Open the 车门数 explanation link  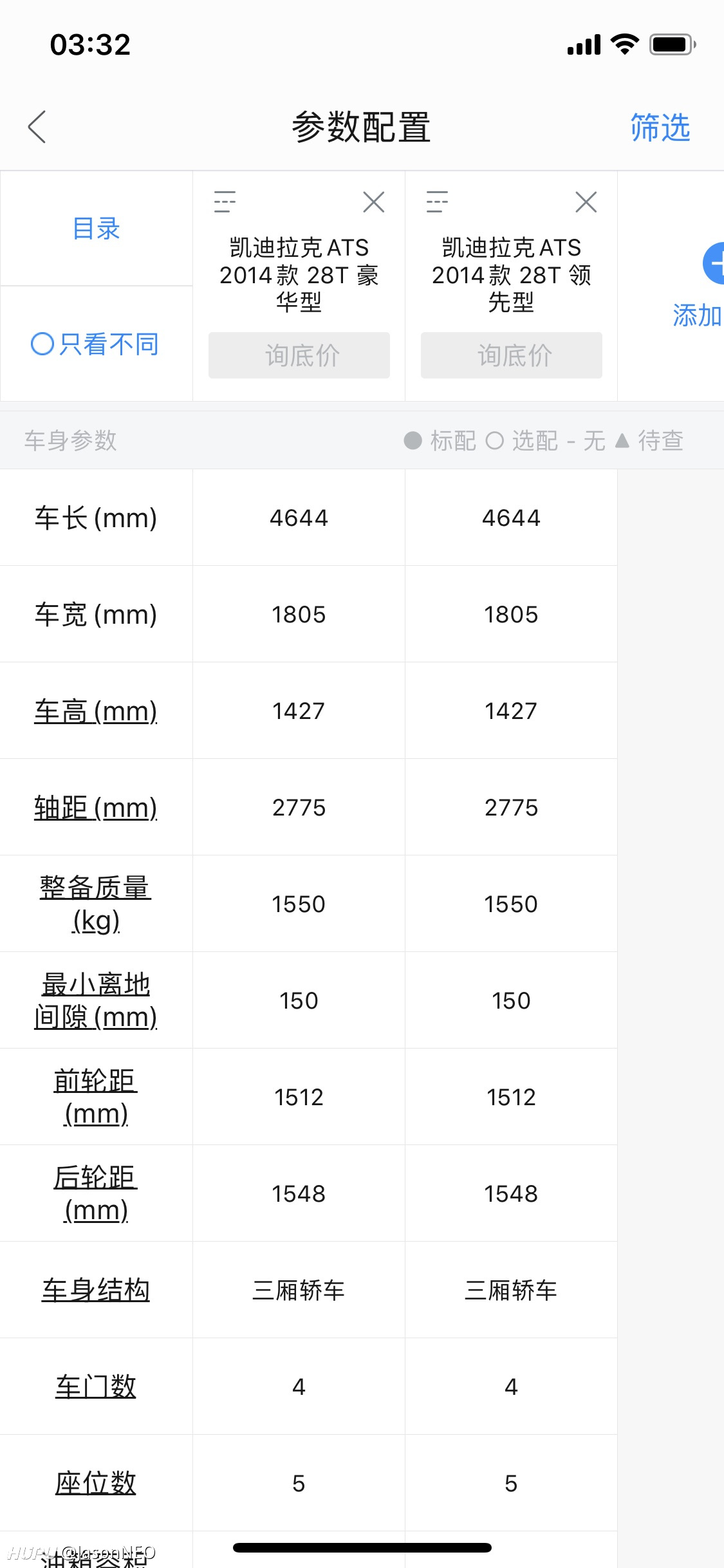coord(96,1387)
